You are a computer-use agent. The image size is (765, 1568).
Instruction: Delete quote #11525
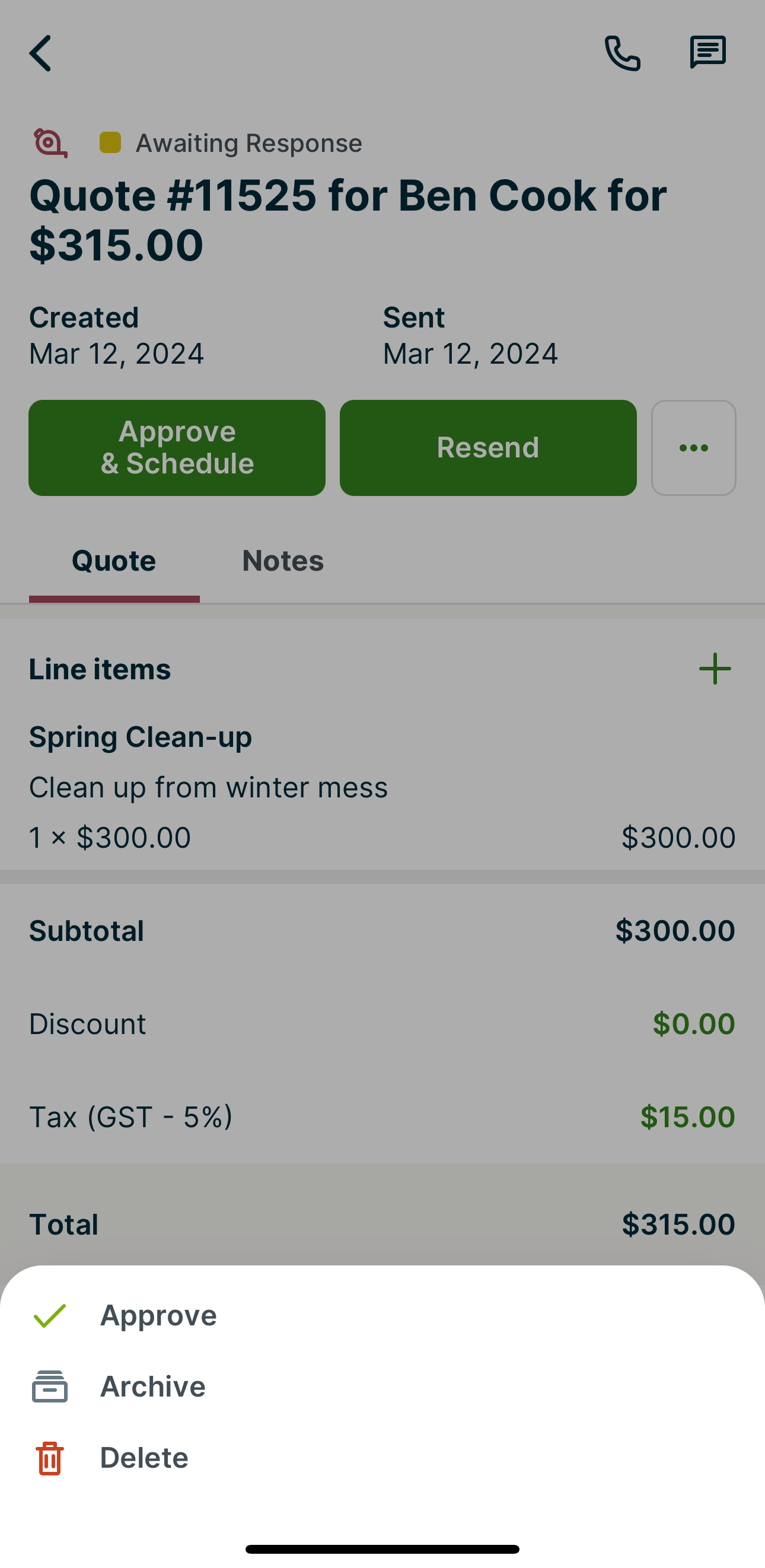coord(144,1458)
